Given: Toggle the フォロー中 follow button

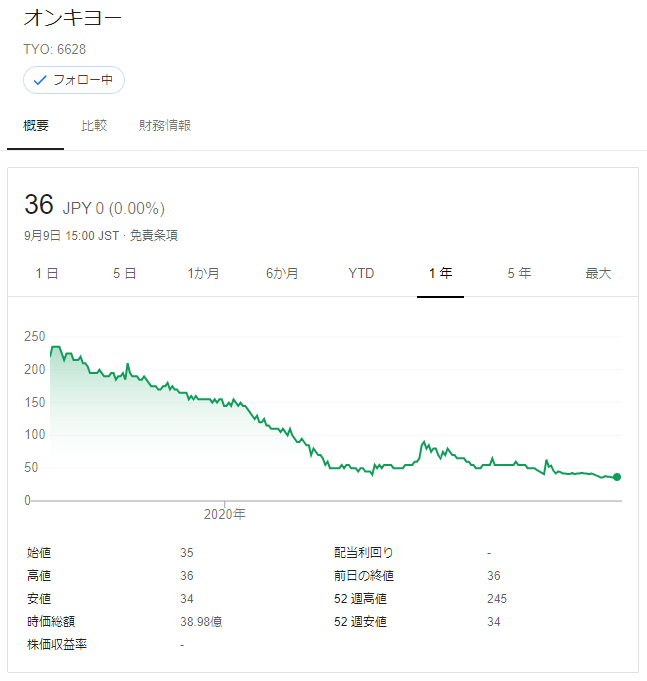Looking at the screenshot, I should point(74,80).
